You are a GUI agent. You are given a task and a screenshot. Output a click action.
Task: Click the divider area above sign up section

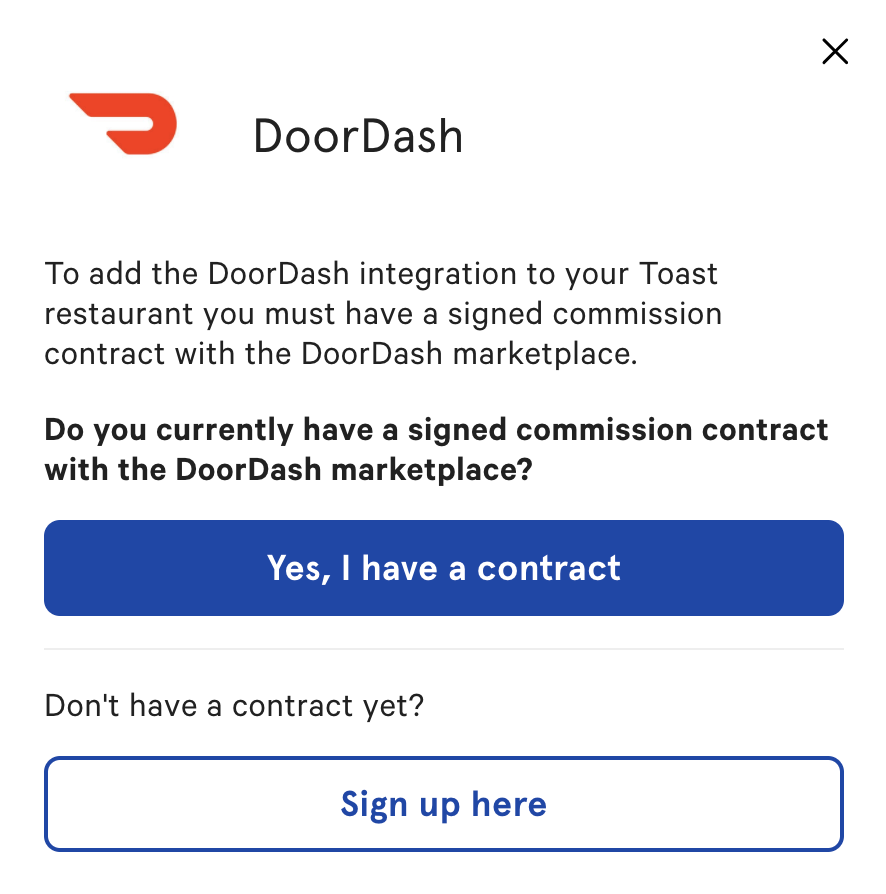click(x=443, y=648)
